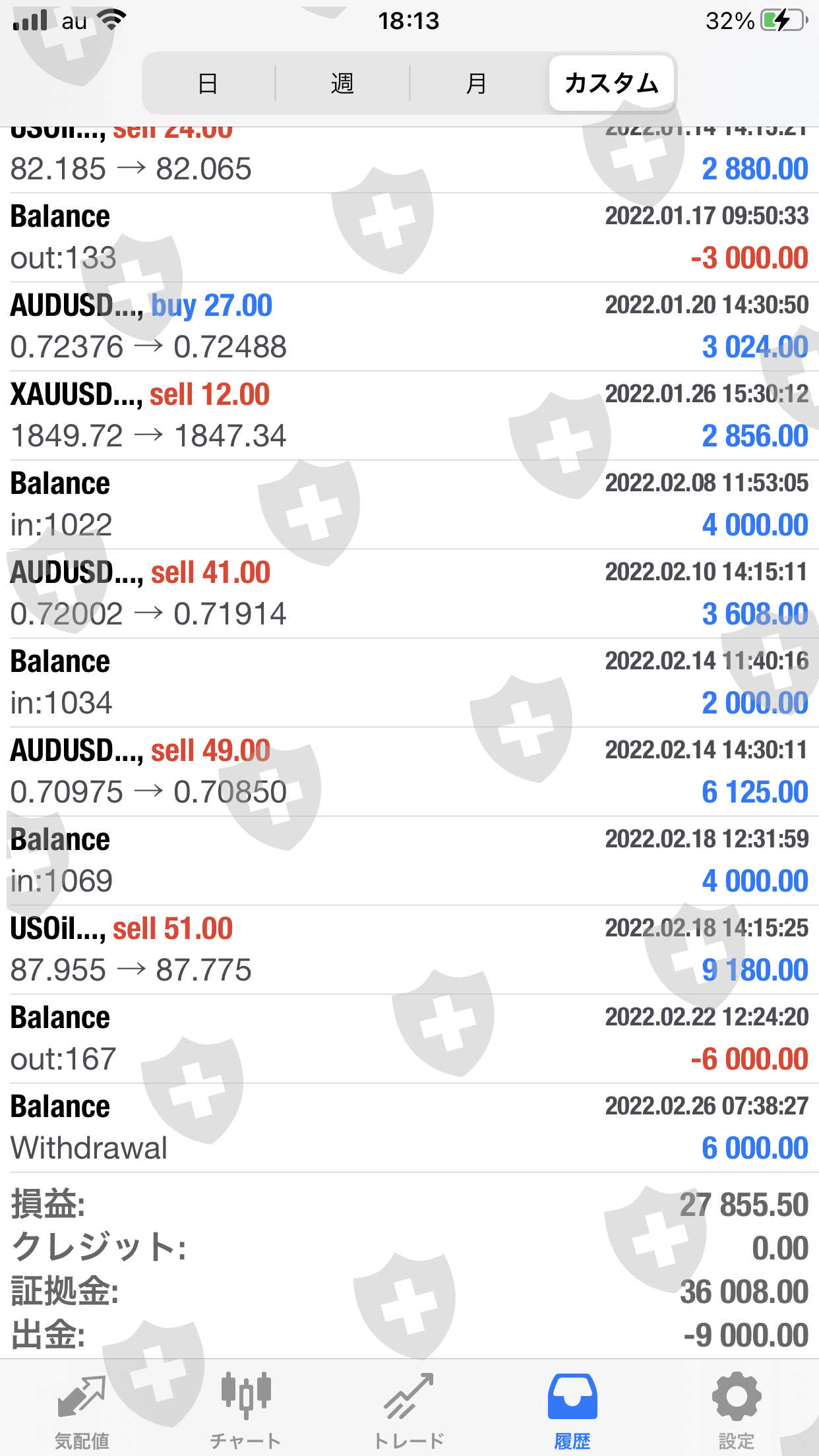Select the AUDUSD sell 49.00 trade
The height and width of the screenshot is (1456, 819).
point(409,772)
